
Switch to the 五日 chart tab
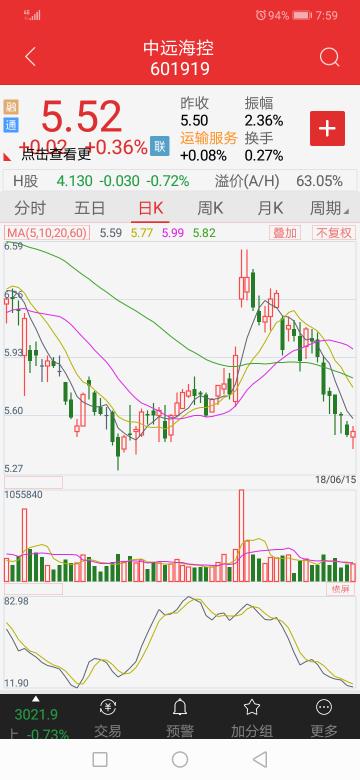click(90, 208)
